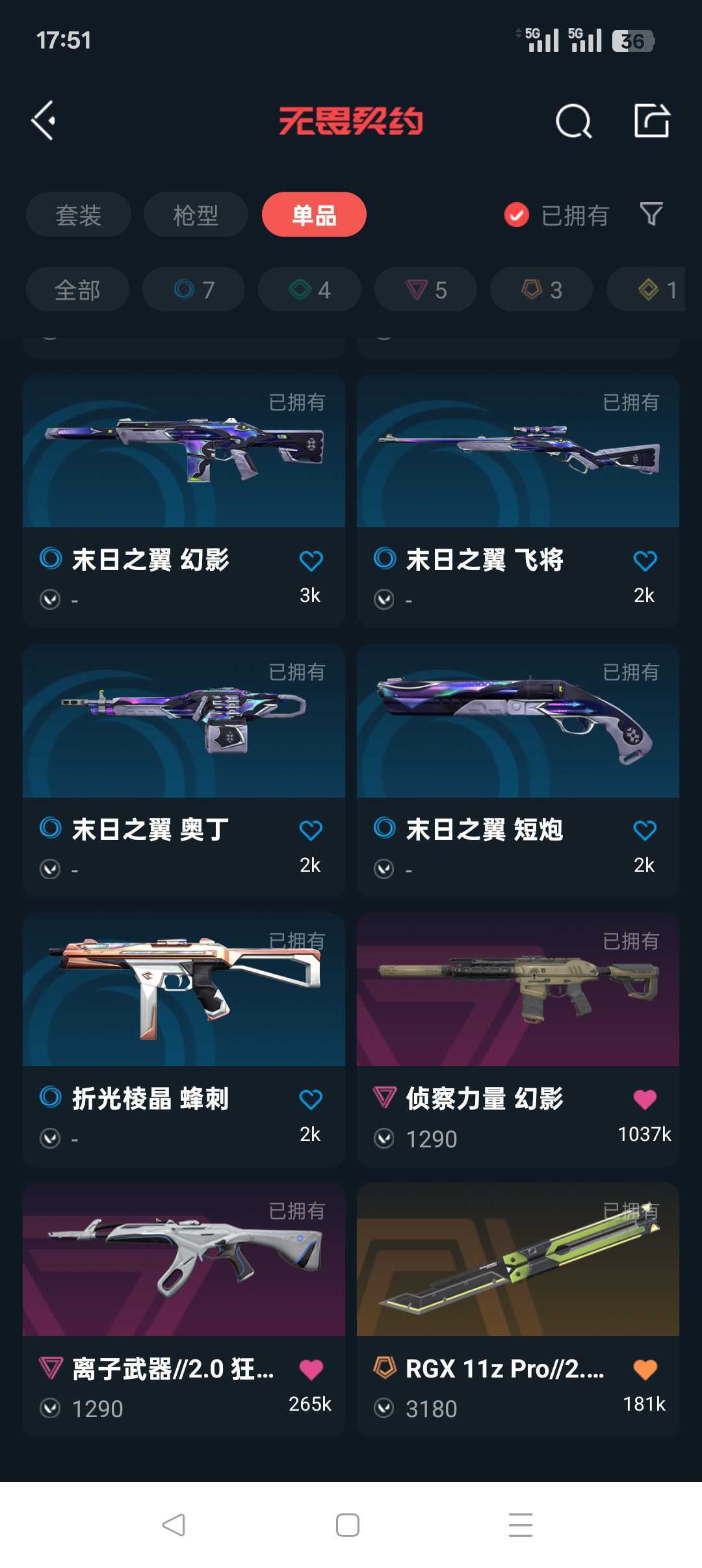Select the 全部 rarity chip

point(77,289)
